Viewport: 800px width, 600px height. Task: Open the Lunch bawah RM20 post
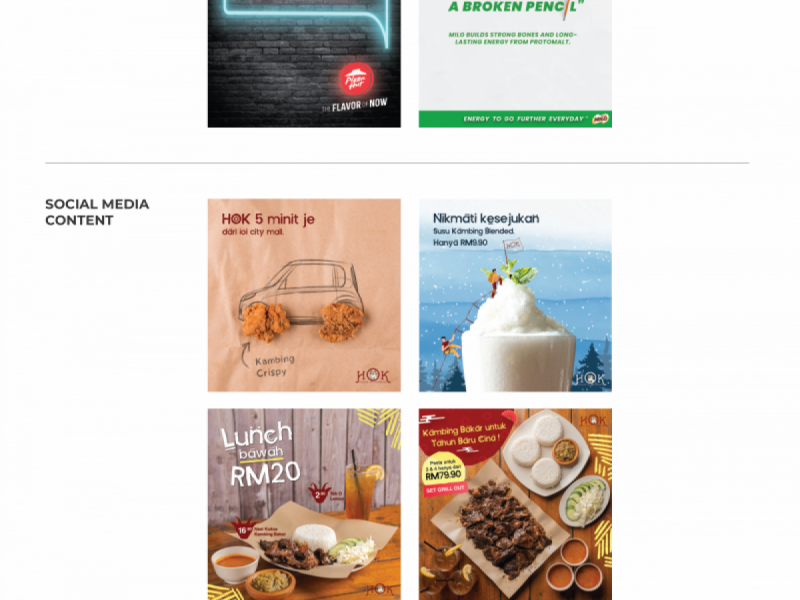point(304,503)
